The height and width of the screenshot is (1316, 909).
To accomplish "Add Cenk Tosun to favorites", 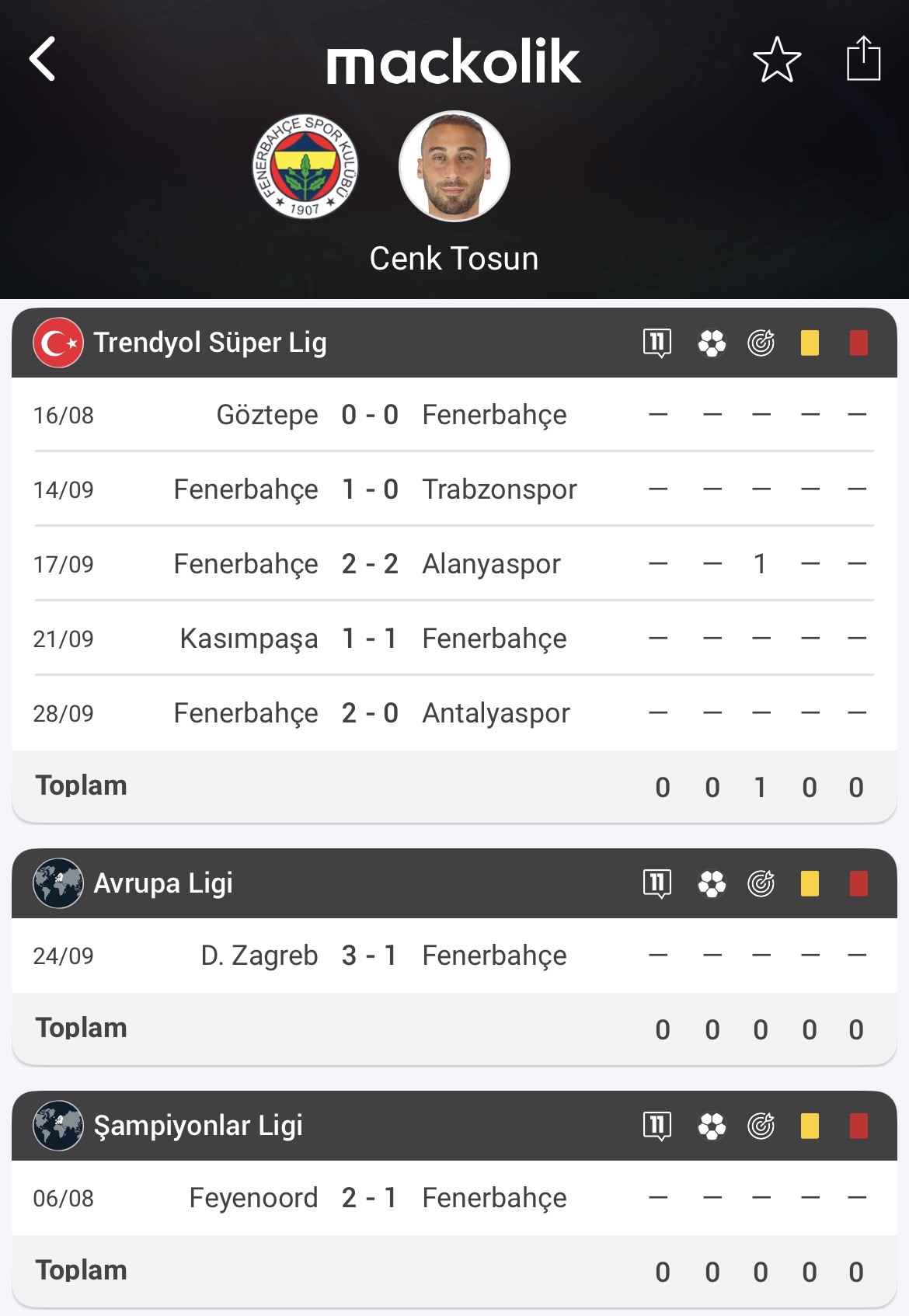I will (x=776, y=60).
